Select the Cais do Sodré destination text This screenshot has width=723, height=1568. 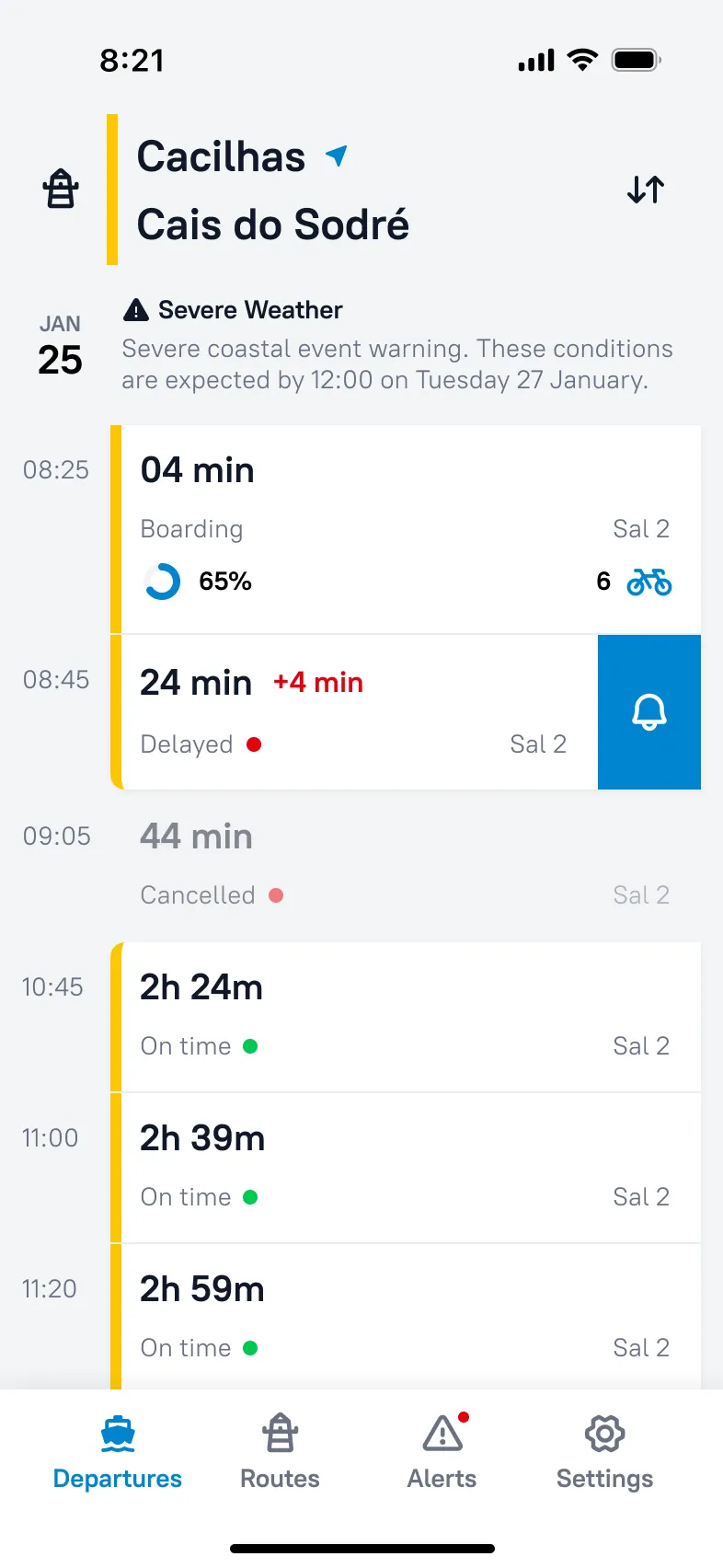[272, 225]
